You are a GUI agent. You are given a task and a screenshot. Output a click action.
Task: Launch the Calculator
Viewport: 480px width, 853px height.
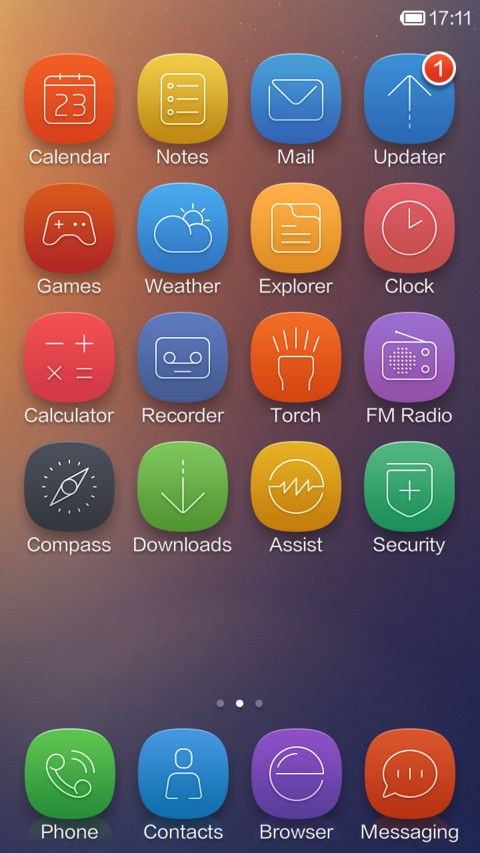click(69, 357)
